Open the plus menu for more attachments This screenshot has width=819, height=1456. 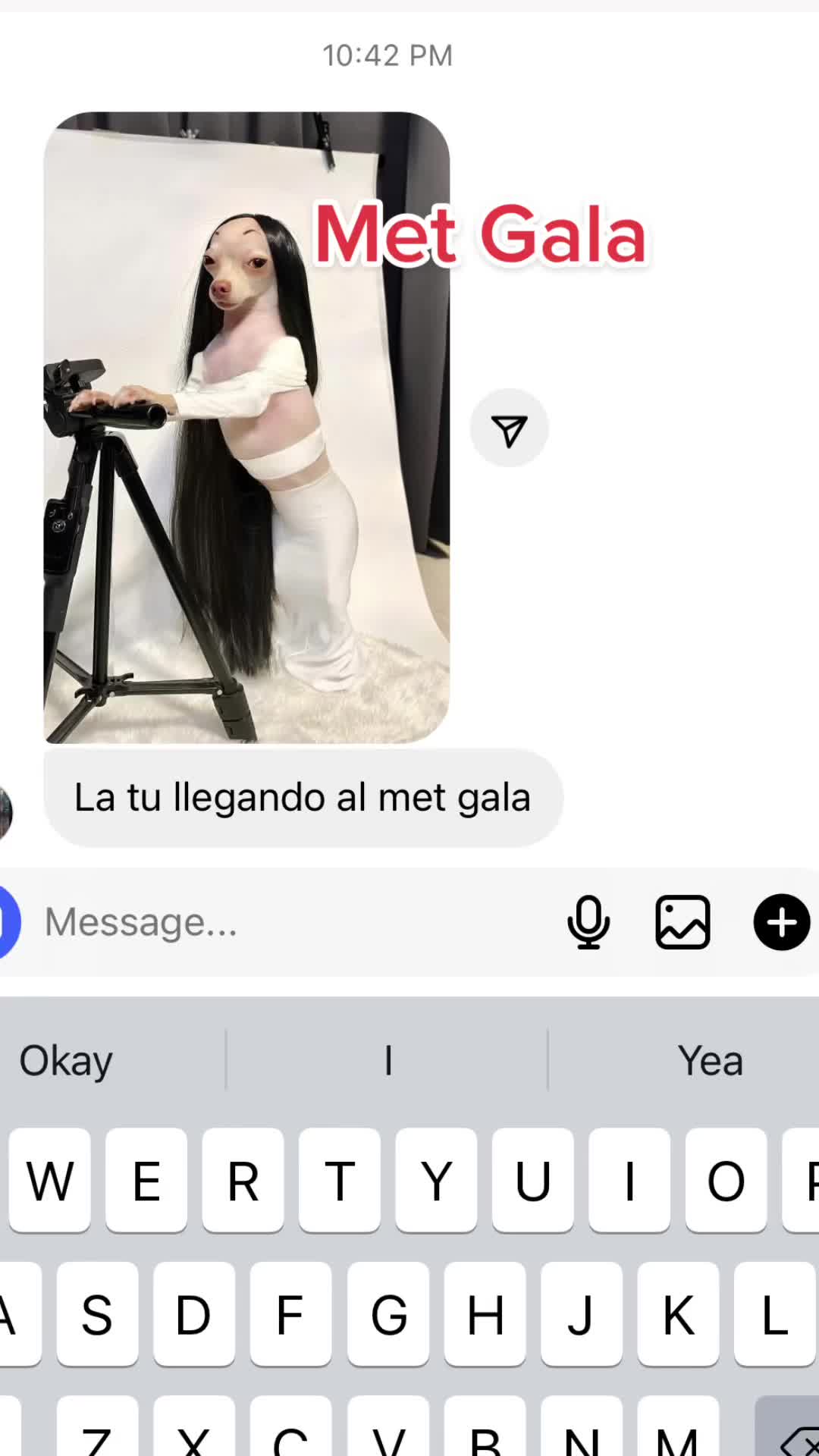781,922
